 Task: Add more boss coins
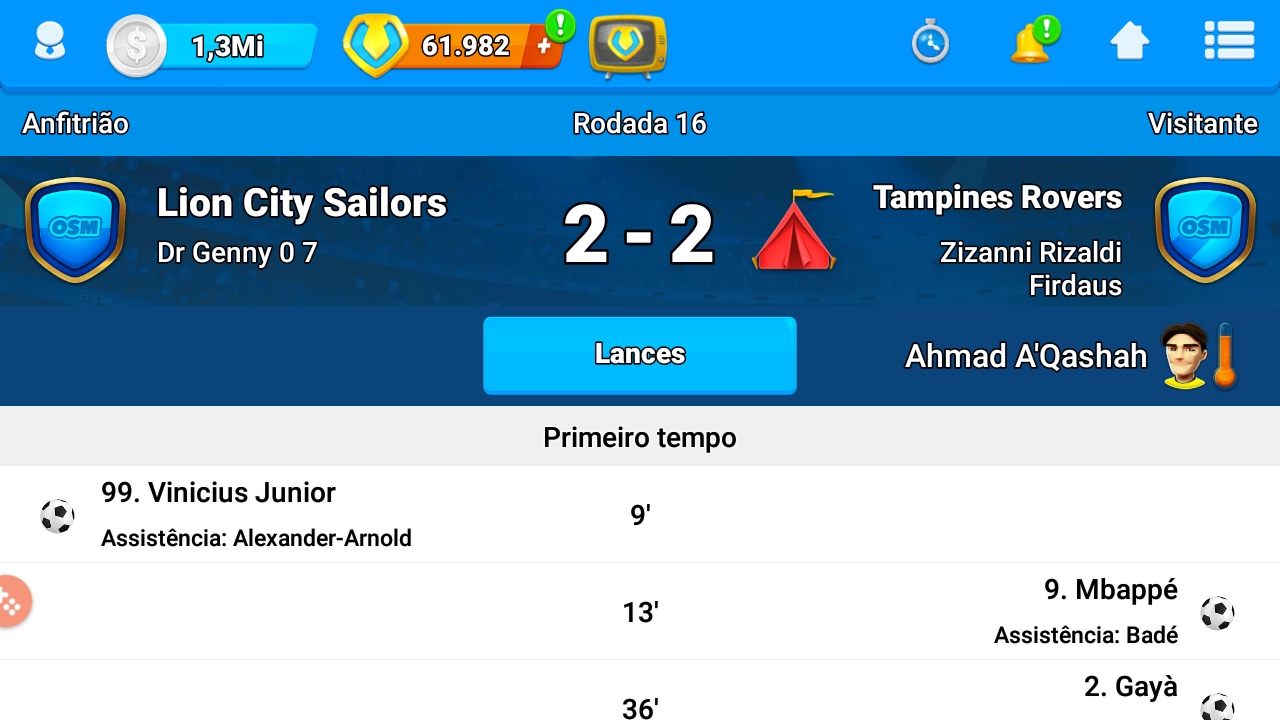pyautogui.click(x=544, y=46)
